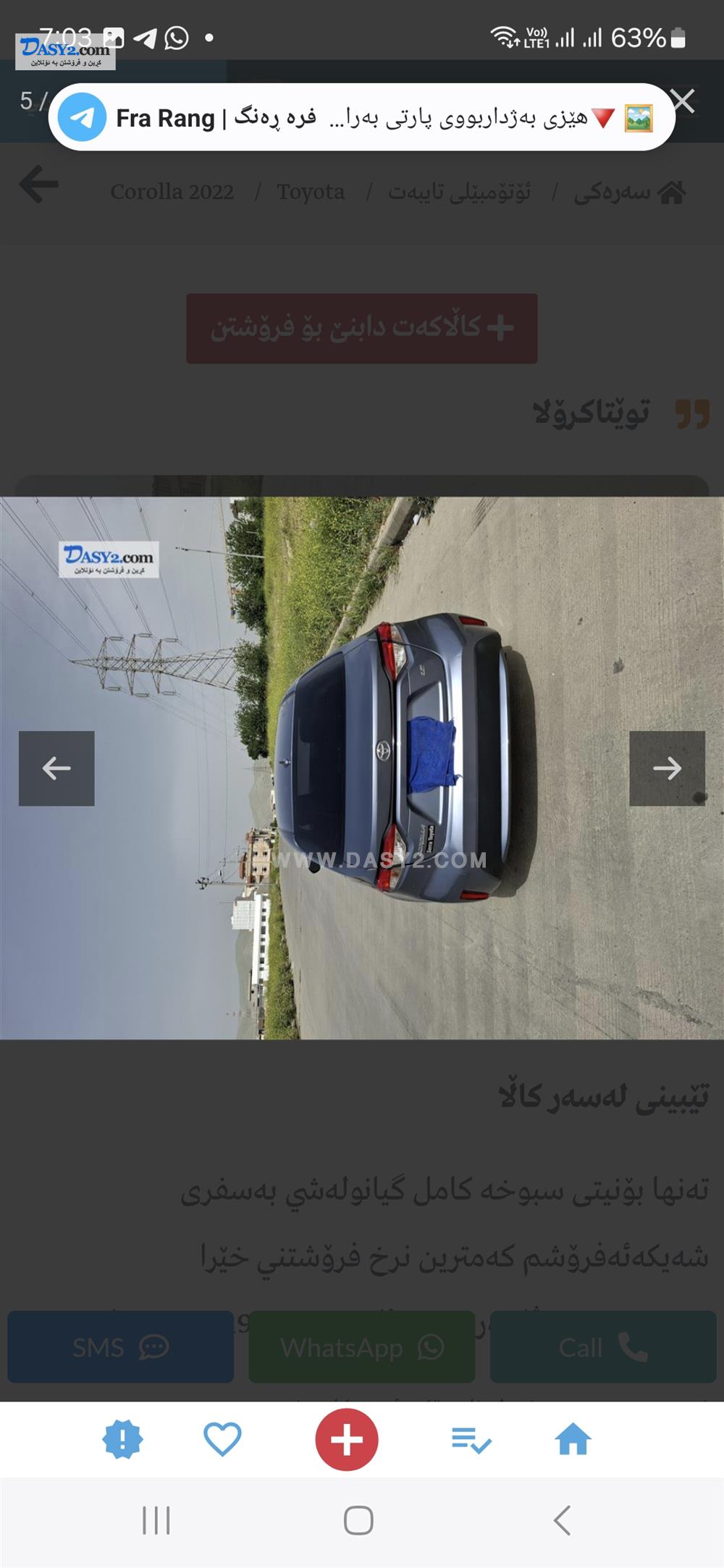This screenshot has width=724, height=1568.
Task: Close the image viewer with the X
Action: pyautogui.click(x=683, y=101)
